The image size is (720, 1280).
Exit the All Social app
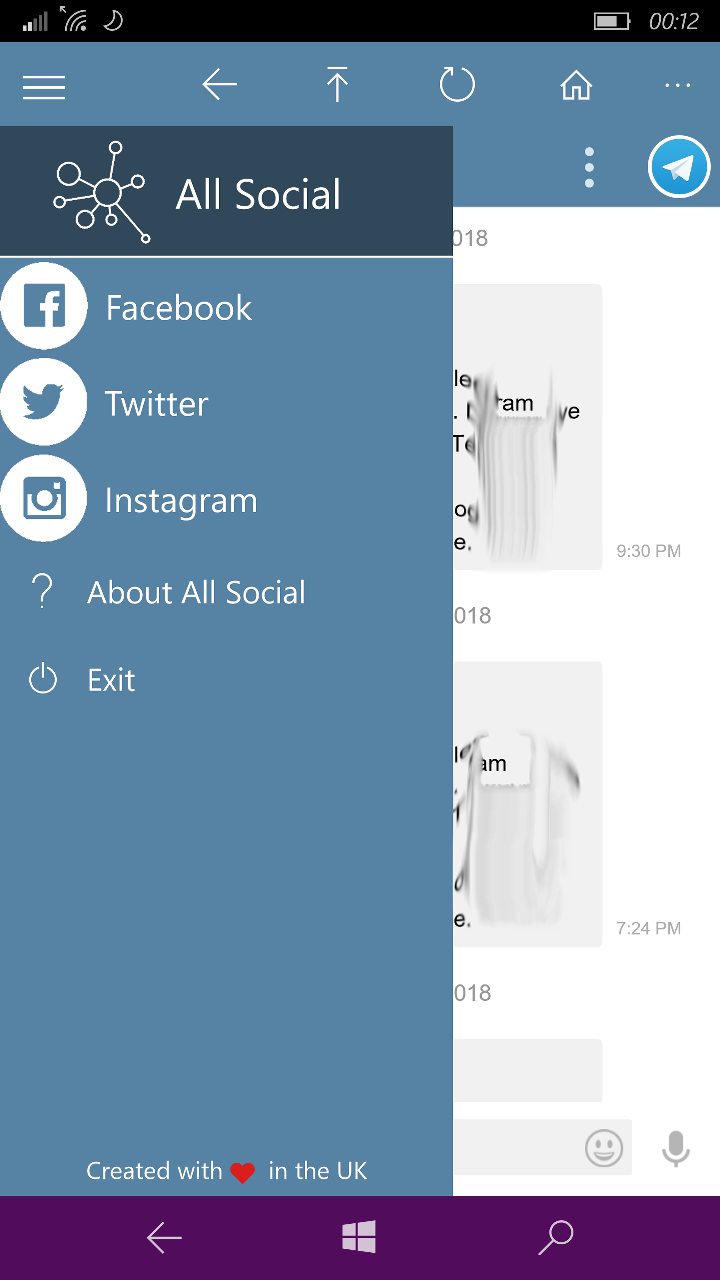[110, 681]
